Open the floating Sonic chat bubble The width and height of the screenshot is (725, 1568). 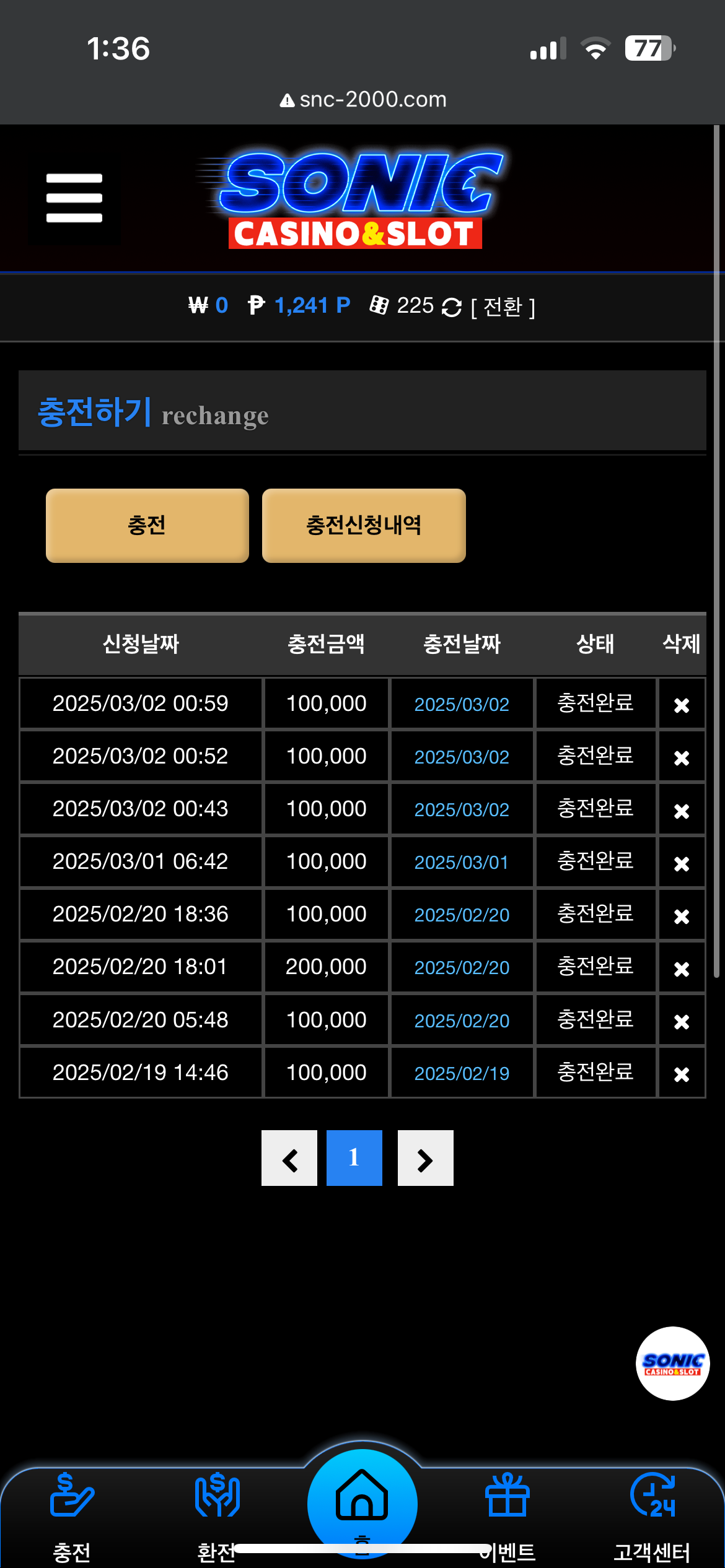click(672, 1363)
